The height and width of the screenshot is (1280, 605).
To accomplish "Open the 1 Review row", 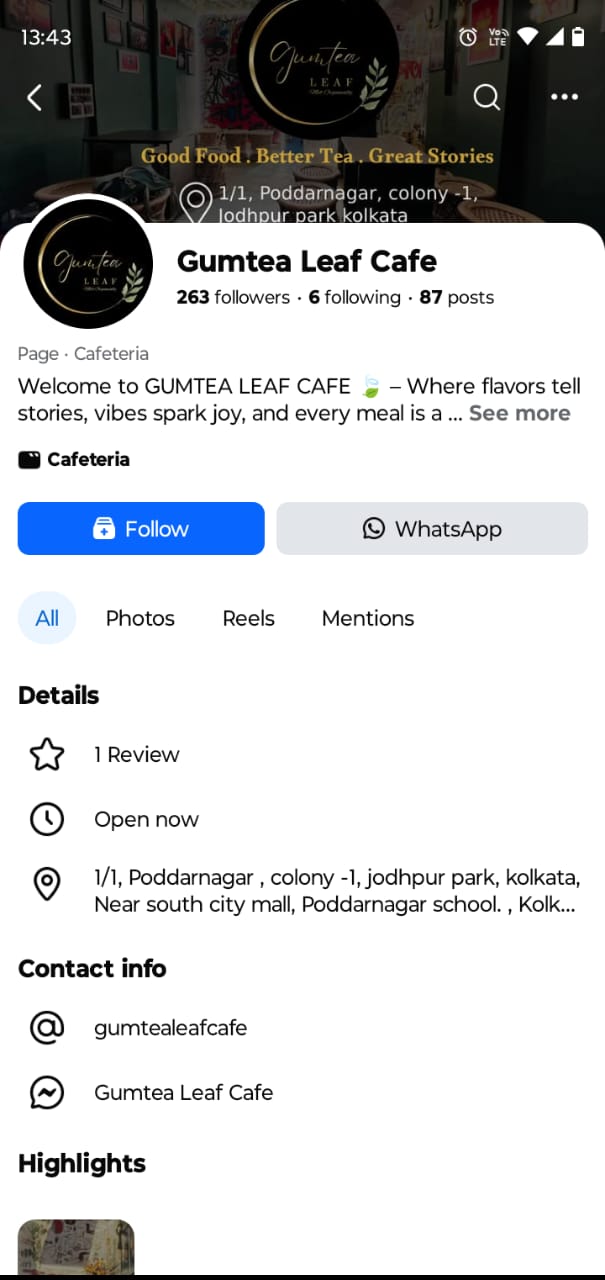I will [x=137, y=755].
